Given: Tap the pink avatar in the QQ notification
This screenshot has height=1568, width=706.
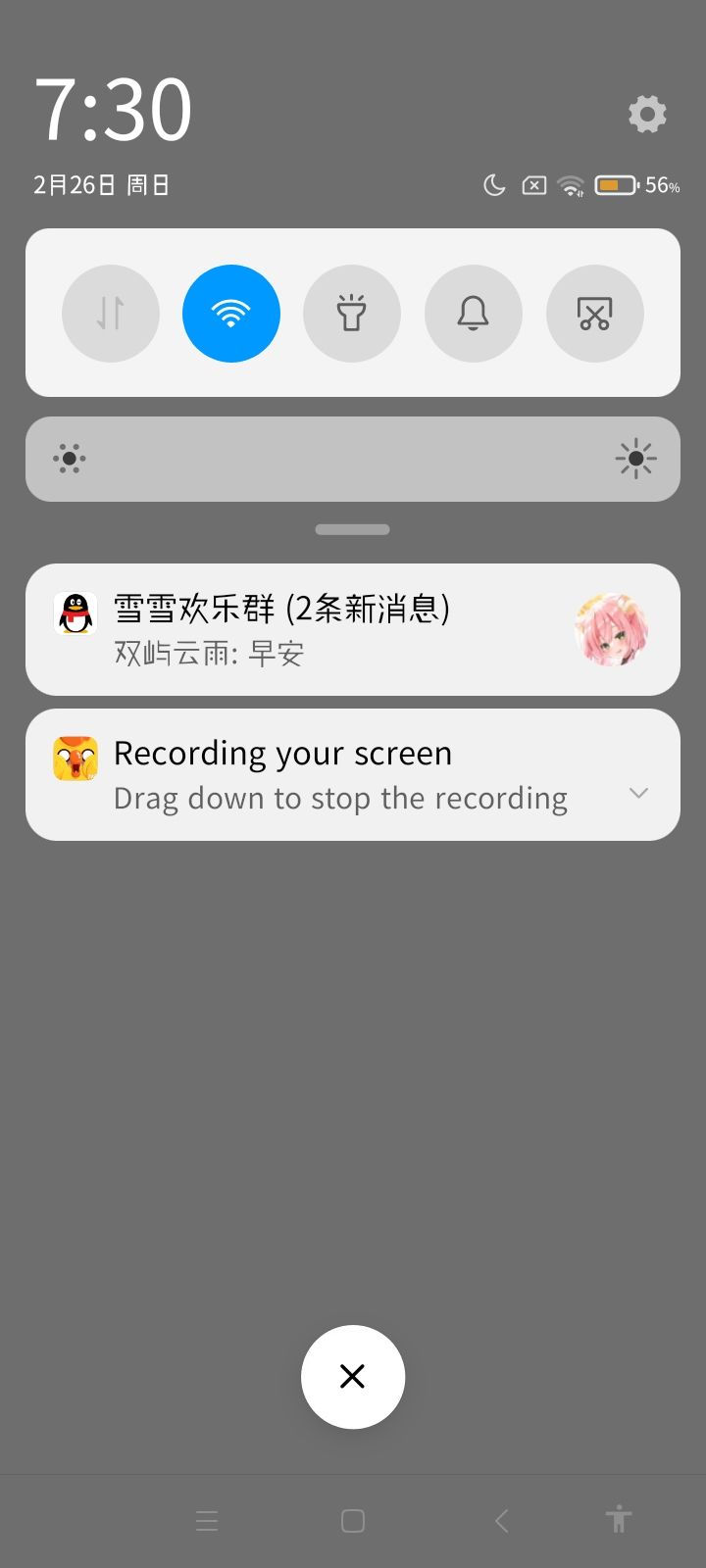Looking at the screenshot, I should coord(610,629).
